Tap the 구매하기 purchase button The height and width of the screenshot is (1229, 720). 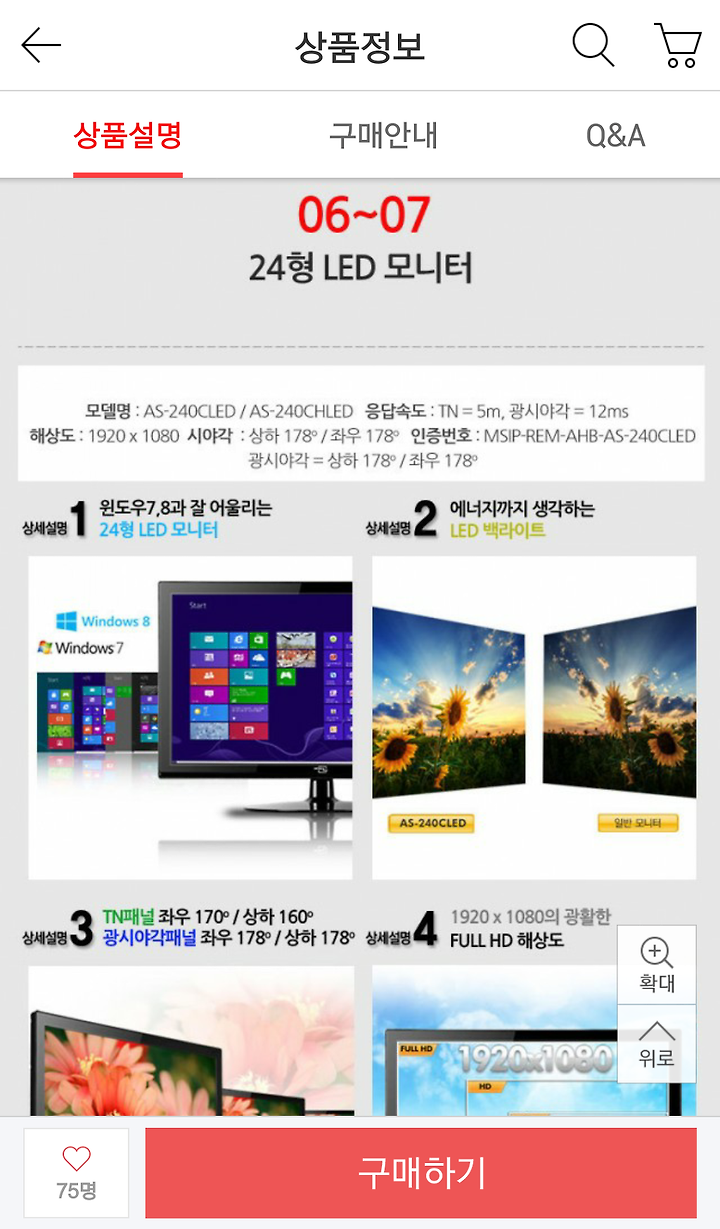(421, 1173)
